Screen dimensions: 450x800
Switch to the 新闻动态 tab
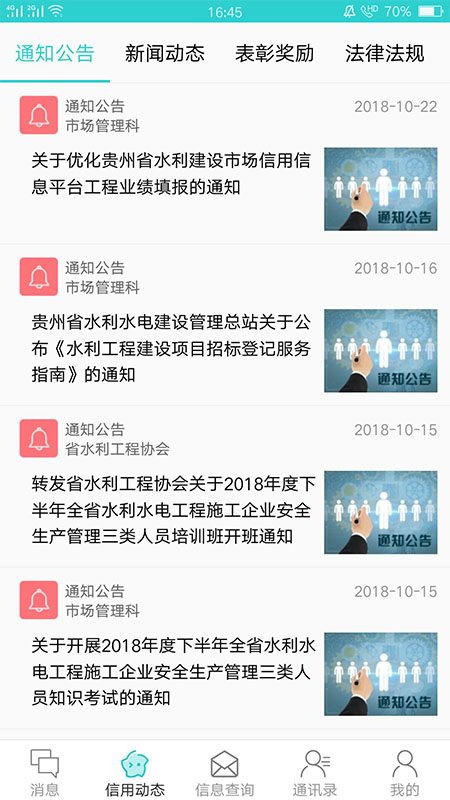pyautogui.click(x=165, y=53)
